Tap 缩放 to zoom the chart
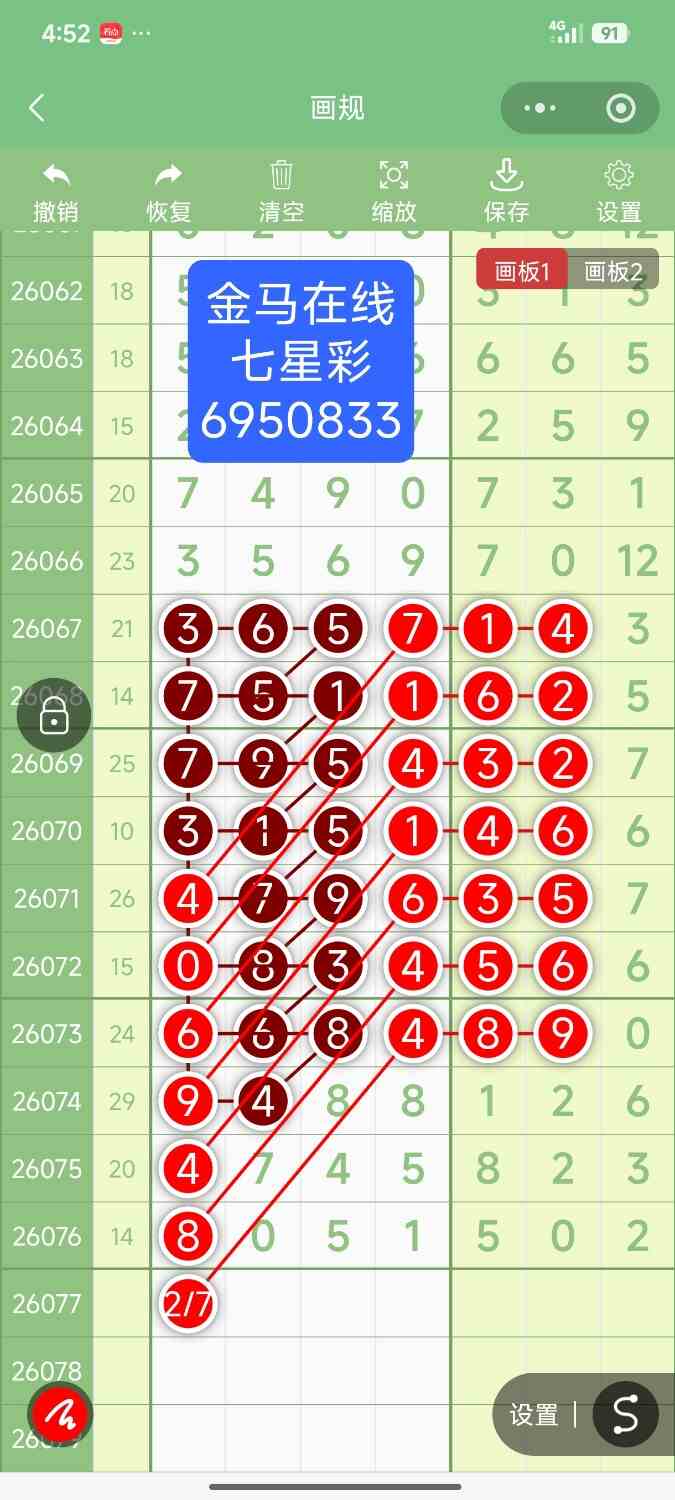This screenshot has width=675, height=1500. click(x=394, y=193)
